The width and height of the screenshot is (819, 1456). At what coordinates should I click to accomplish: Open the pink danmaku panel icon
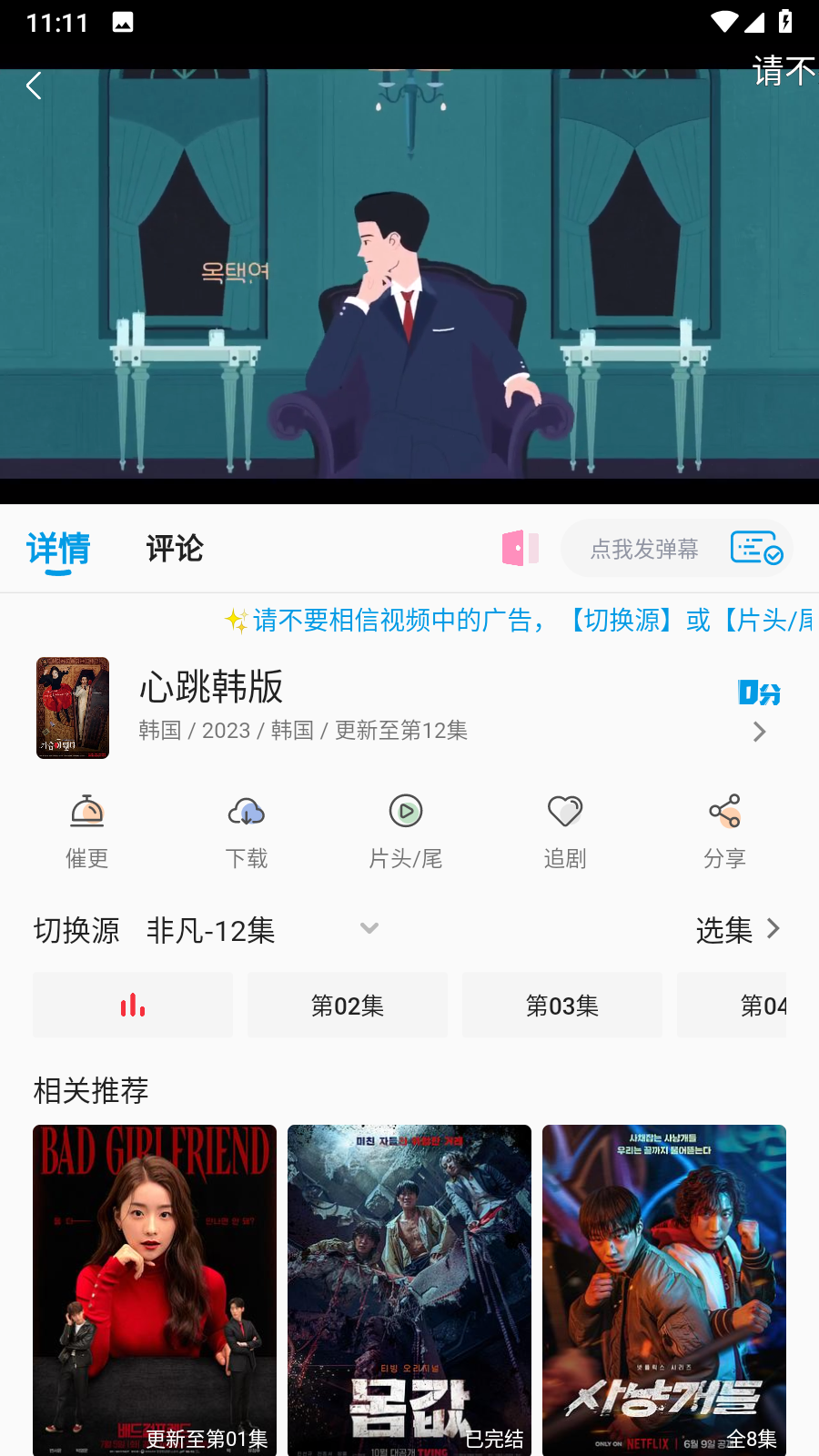519,548
